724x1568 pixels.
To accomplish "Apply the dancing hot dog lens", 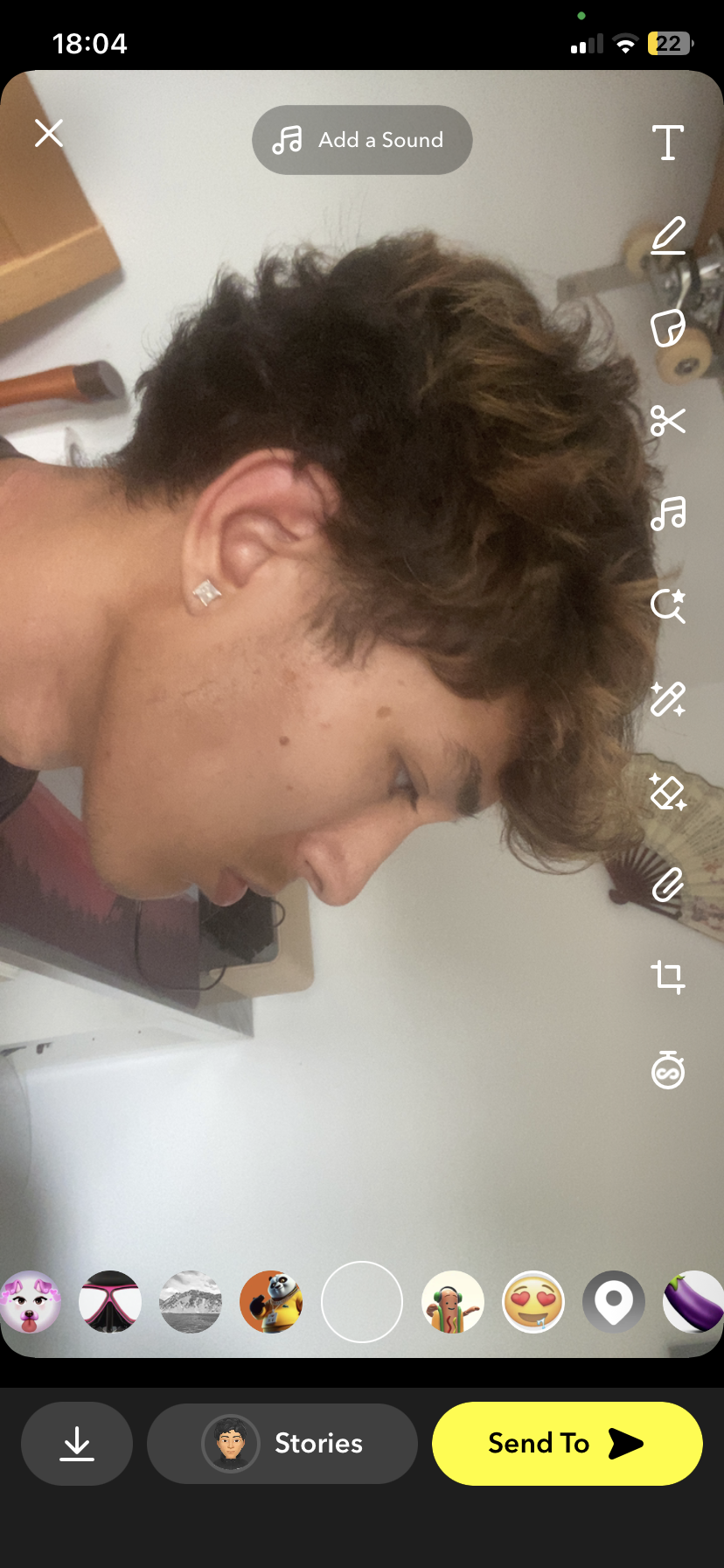I will [x=452, y=1302].
